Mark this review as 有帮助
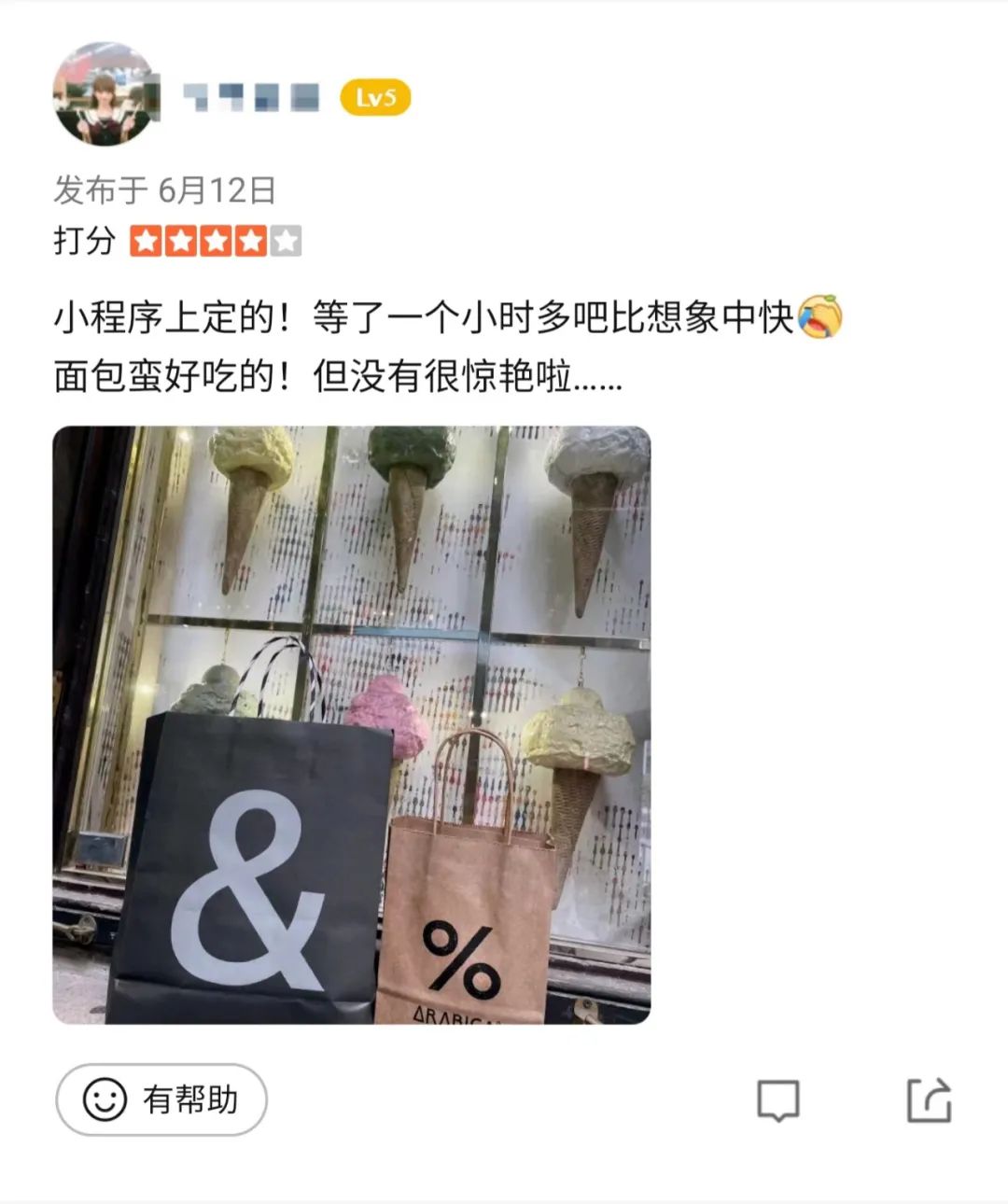Viewport: 1008px width, 1204px height. 161,1099
